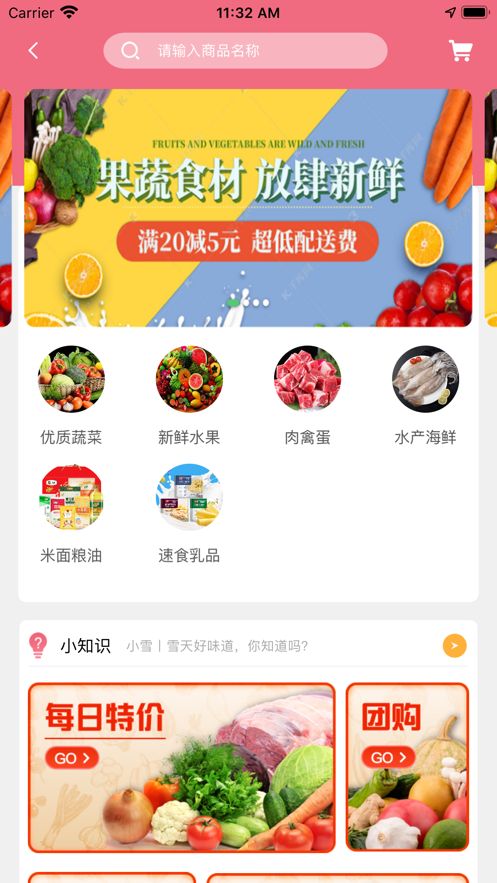This screenshot has width=497, height=883.
Task: Go back using the top-left arrow
Action: [x=33, y=51]
